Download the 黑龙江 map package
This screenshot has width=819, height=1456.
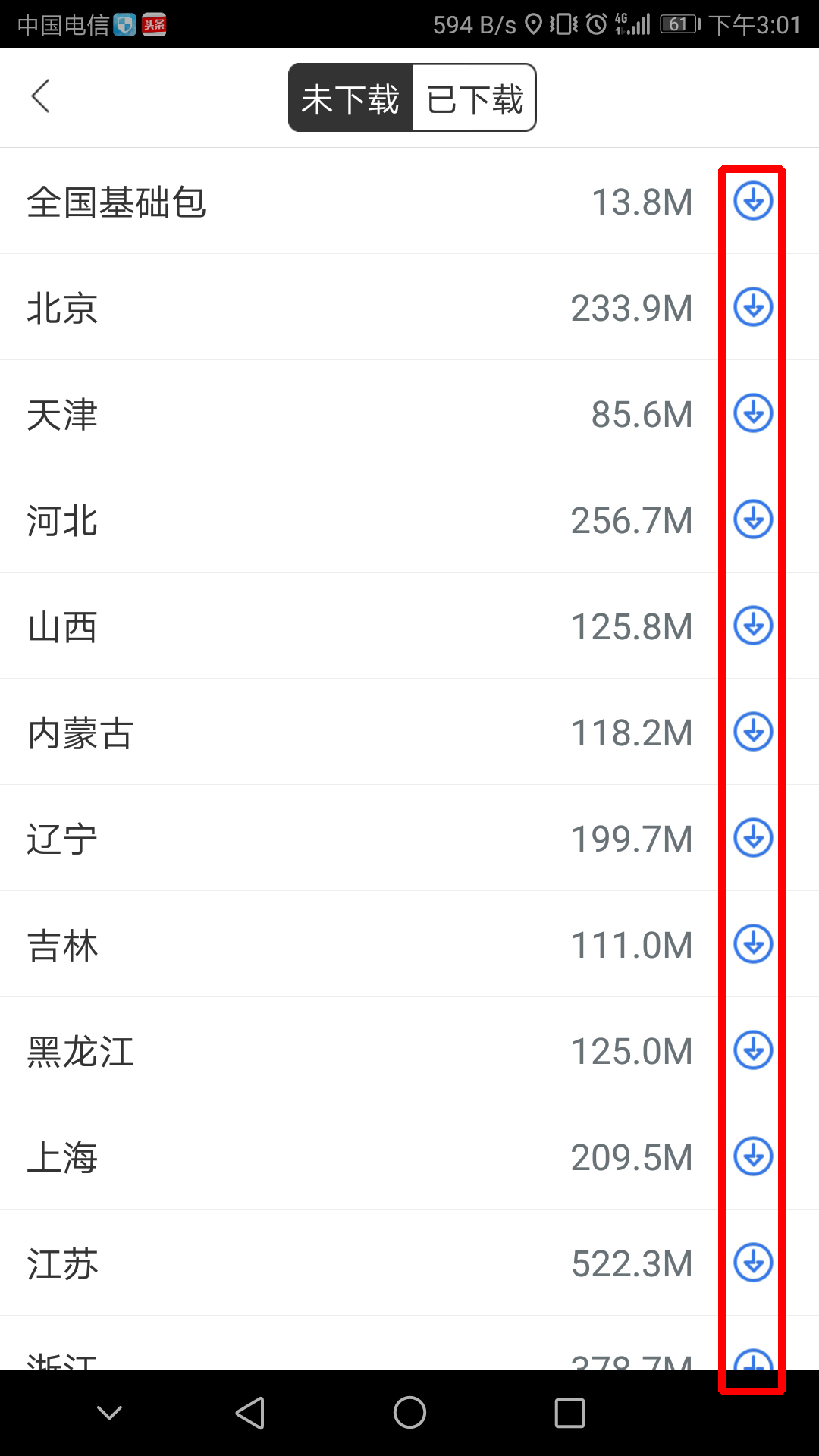click(752, 1051)
